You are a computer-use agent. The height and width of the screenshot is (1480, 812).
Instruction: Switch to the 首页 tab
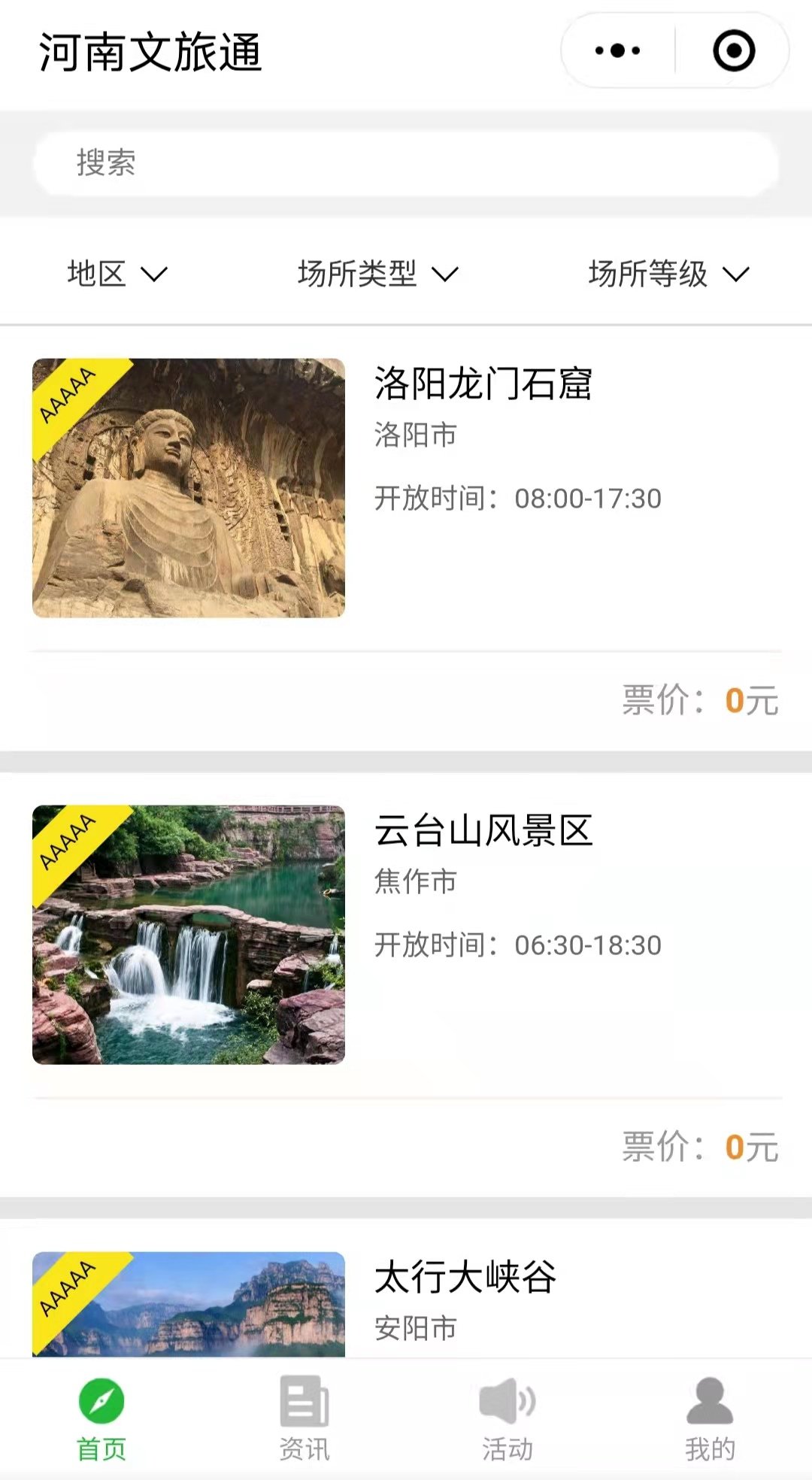tap(101, 1419)
